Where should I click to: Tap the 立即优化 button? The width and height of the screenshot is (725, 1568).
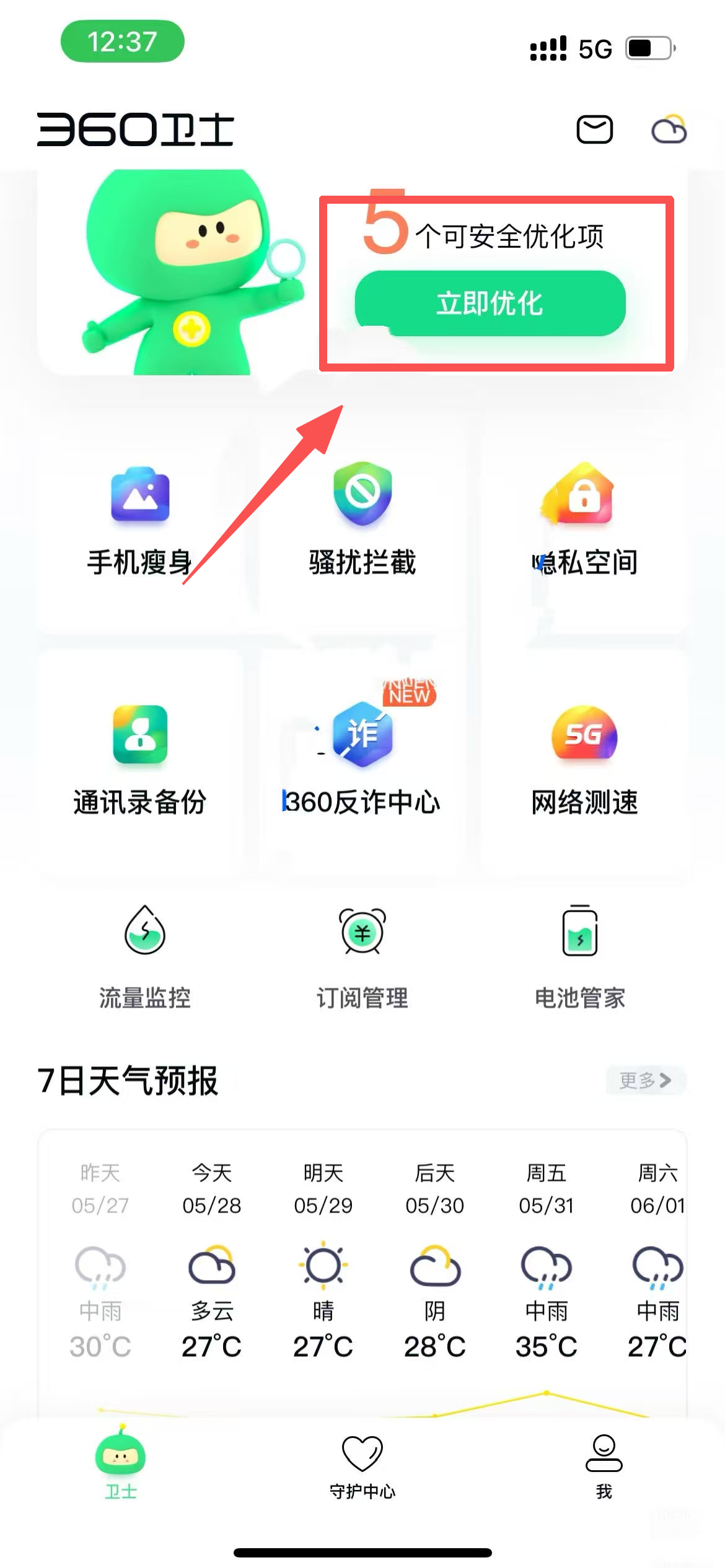click(x=490, y=303)
